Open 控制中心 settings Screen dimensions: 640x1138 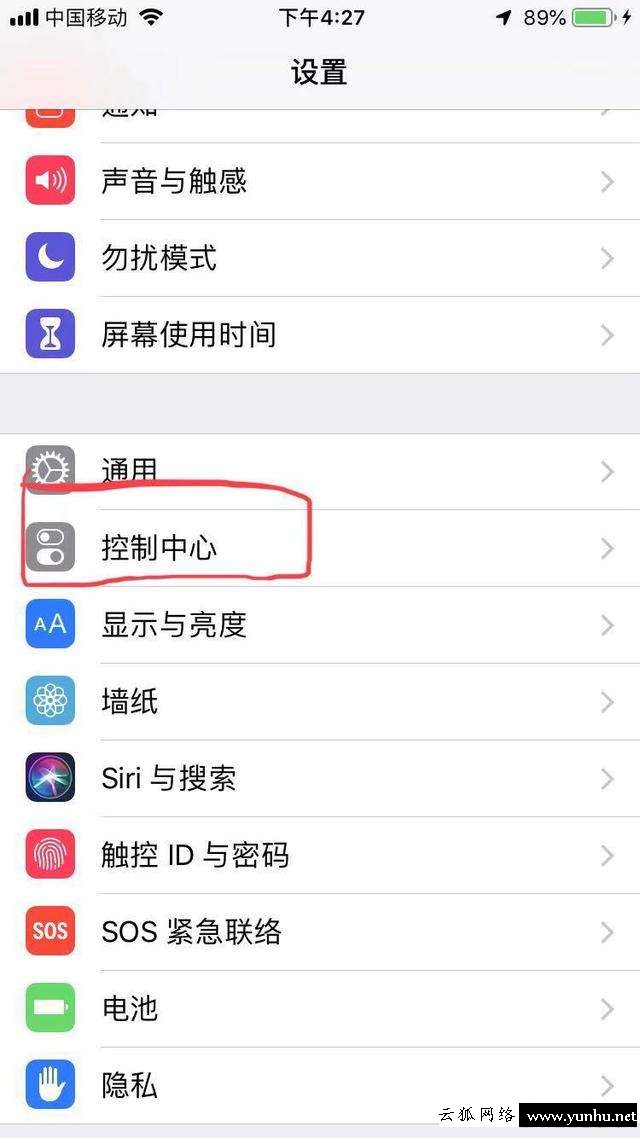coord(320,549)
